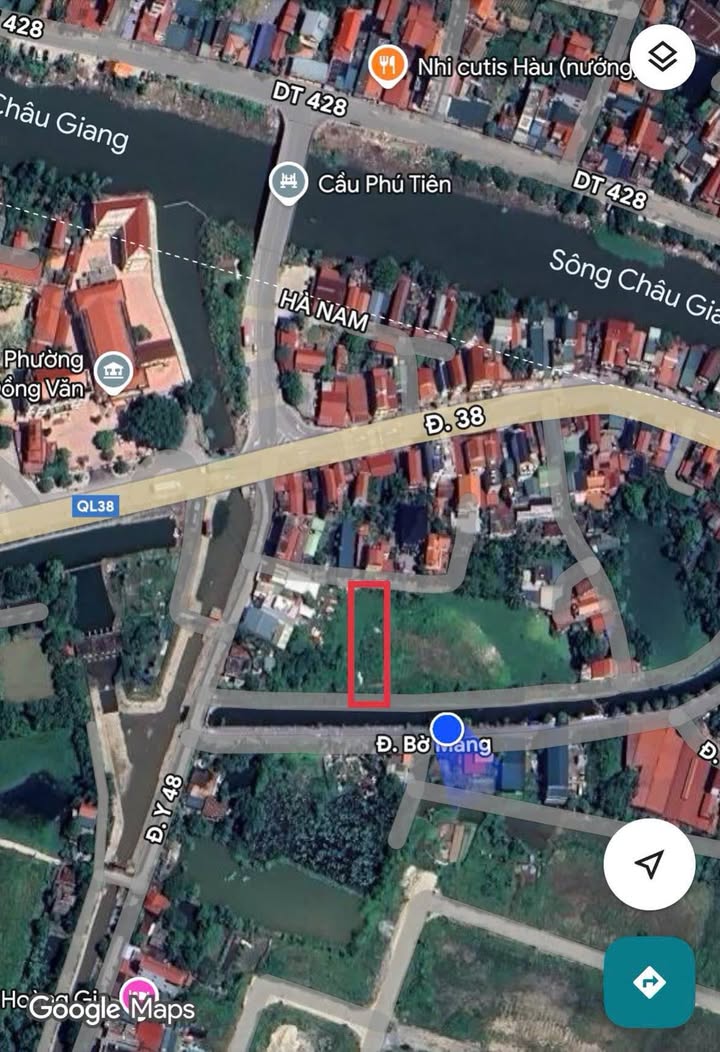Select the Cầu Phú Tiên bridge marker
This screenshot has width=720, height=1052.
288,183
